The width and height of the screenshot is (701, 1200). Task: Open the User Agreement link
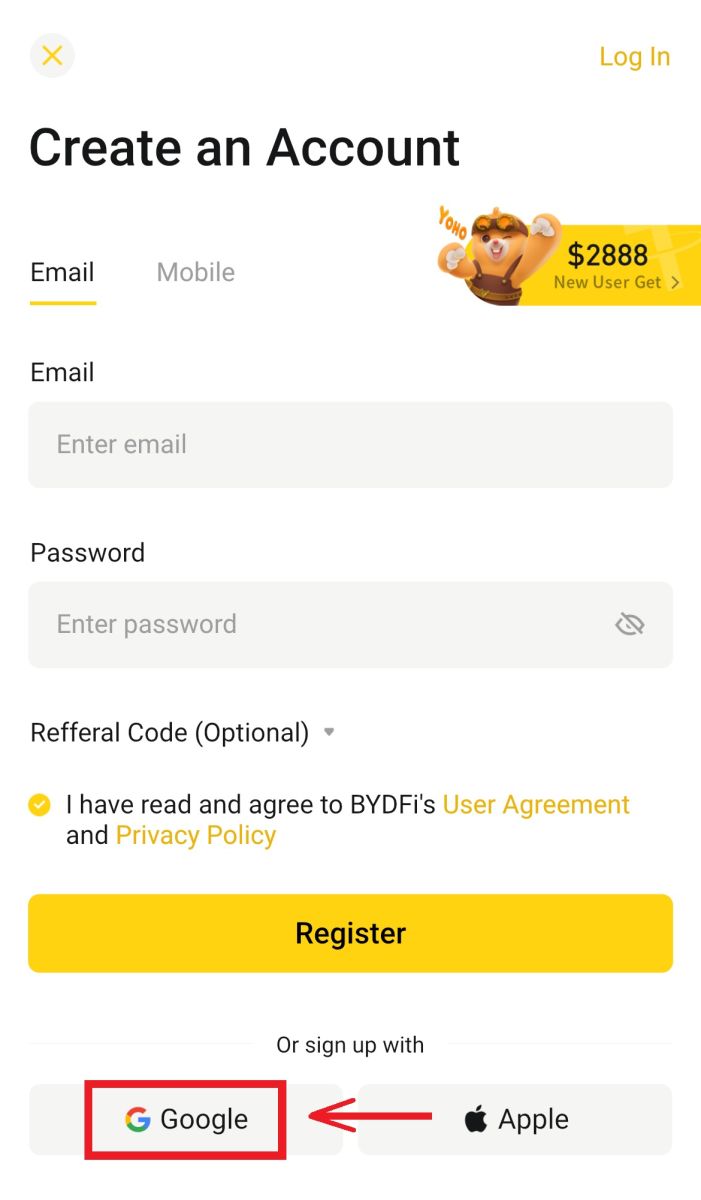[x=536, y=805]
